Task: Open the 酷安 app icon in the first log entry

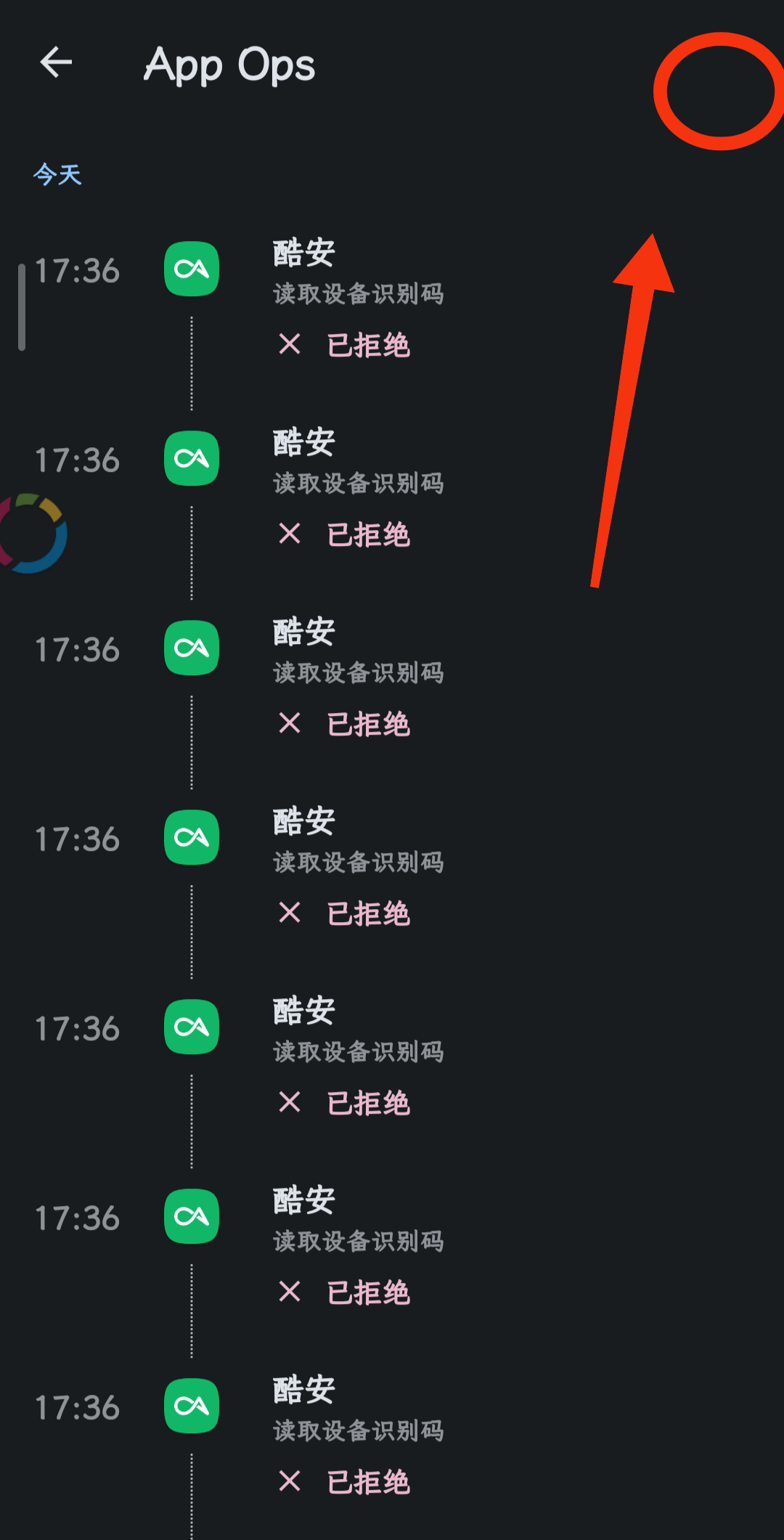Action: (x=191, y=269)
